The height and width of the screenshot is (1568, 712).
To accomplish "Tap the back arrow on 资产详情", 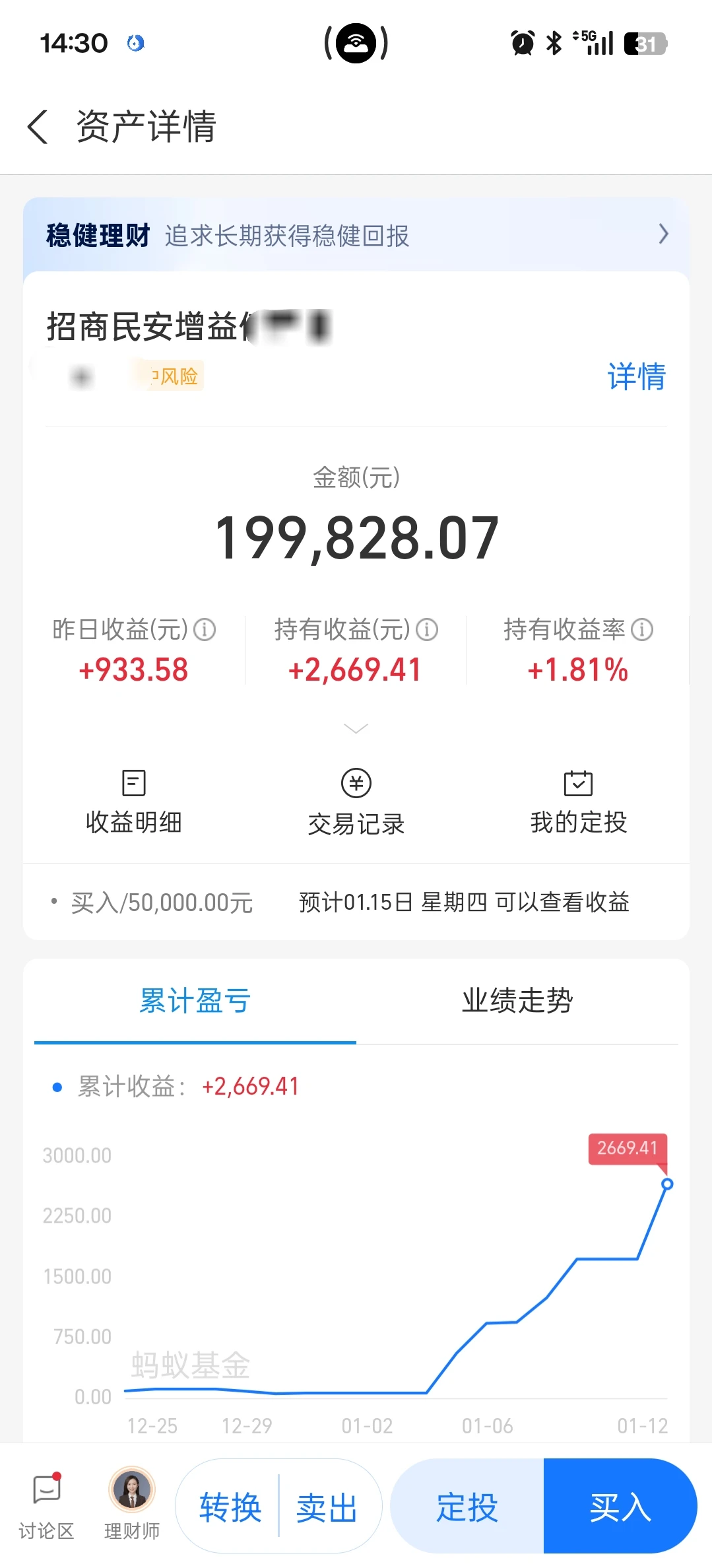I will click(36, 126).
